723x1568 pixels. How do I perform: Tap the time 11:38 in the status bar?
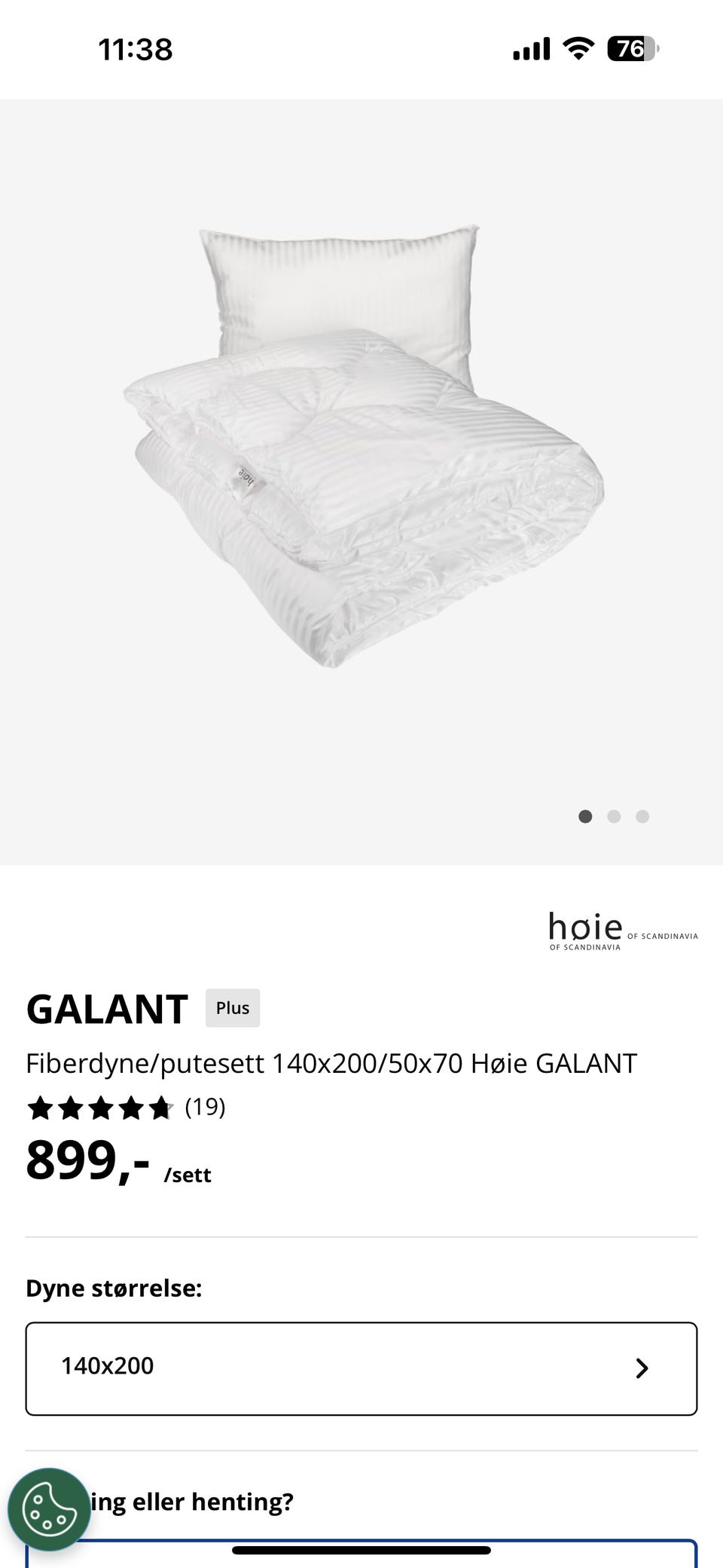[x=136, y=48]
